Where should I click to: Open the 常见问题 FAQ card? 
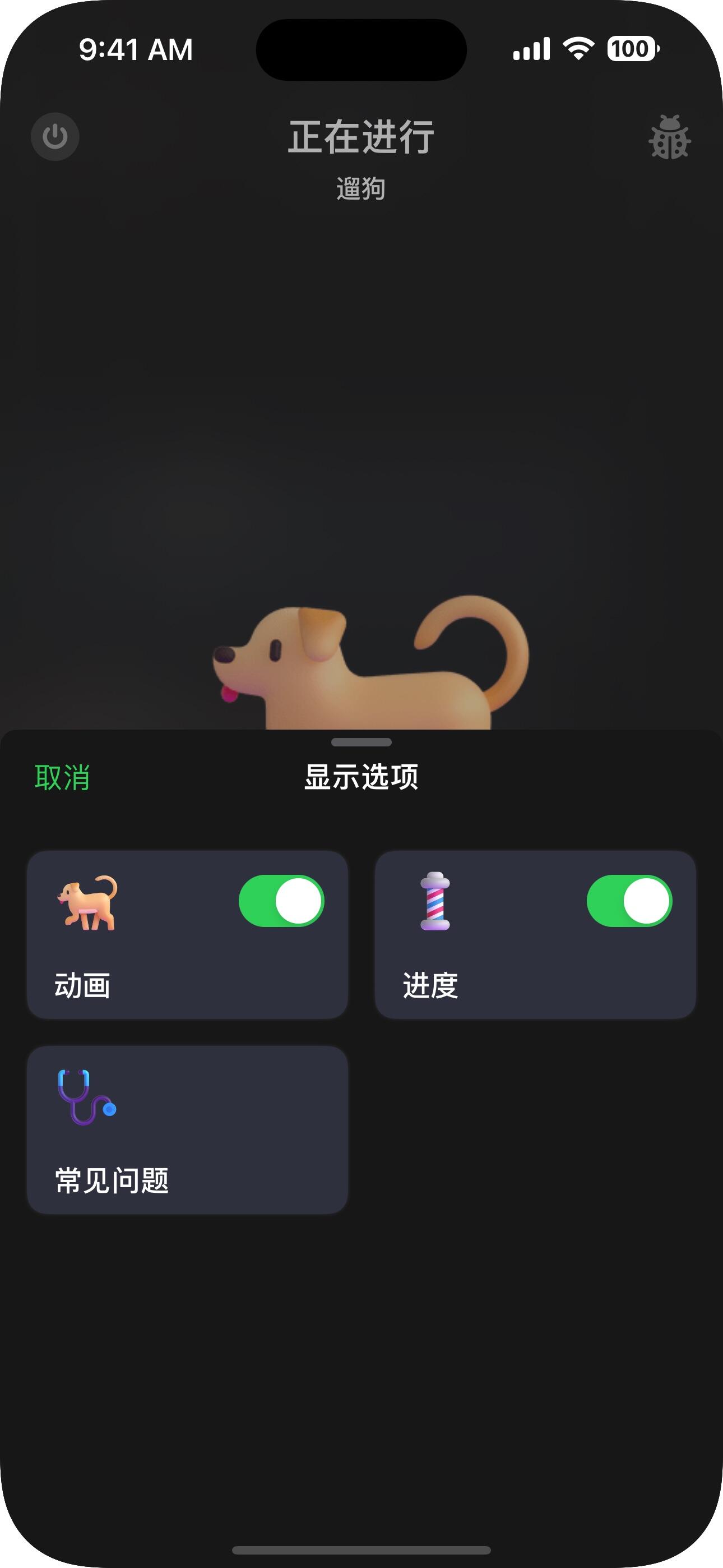click(187, 1130)
